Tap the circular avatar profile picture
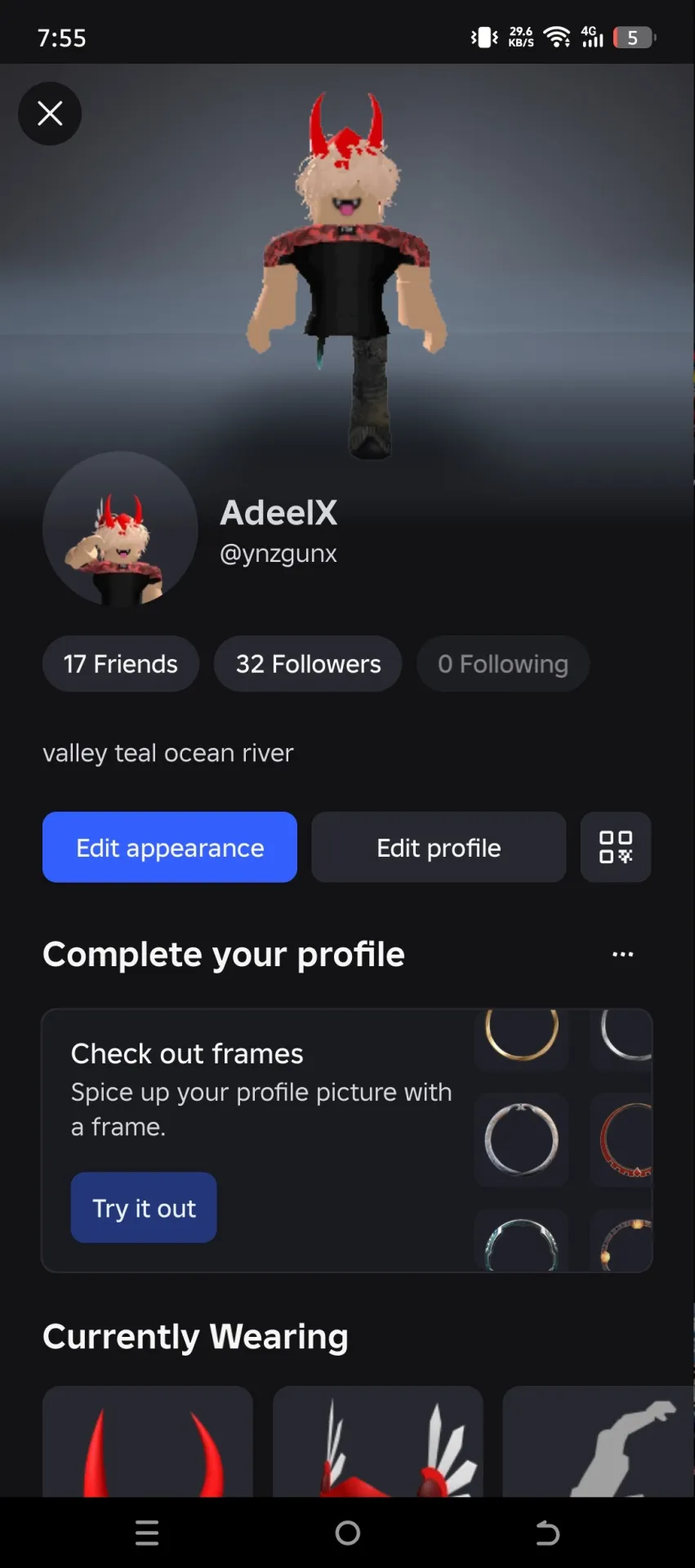 point(120,529)
